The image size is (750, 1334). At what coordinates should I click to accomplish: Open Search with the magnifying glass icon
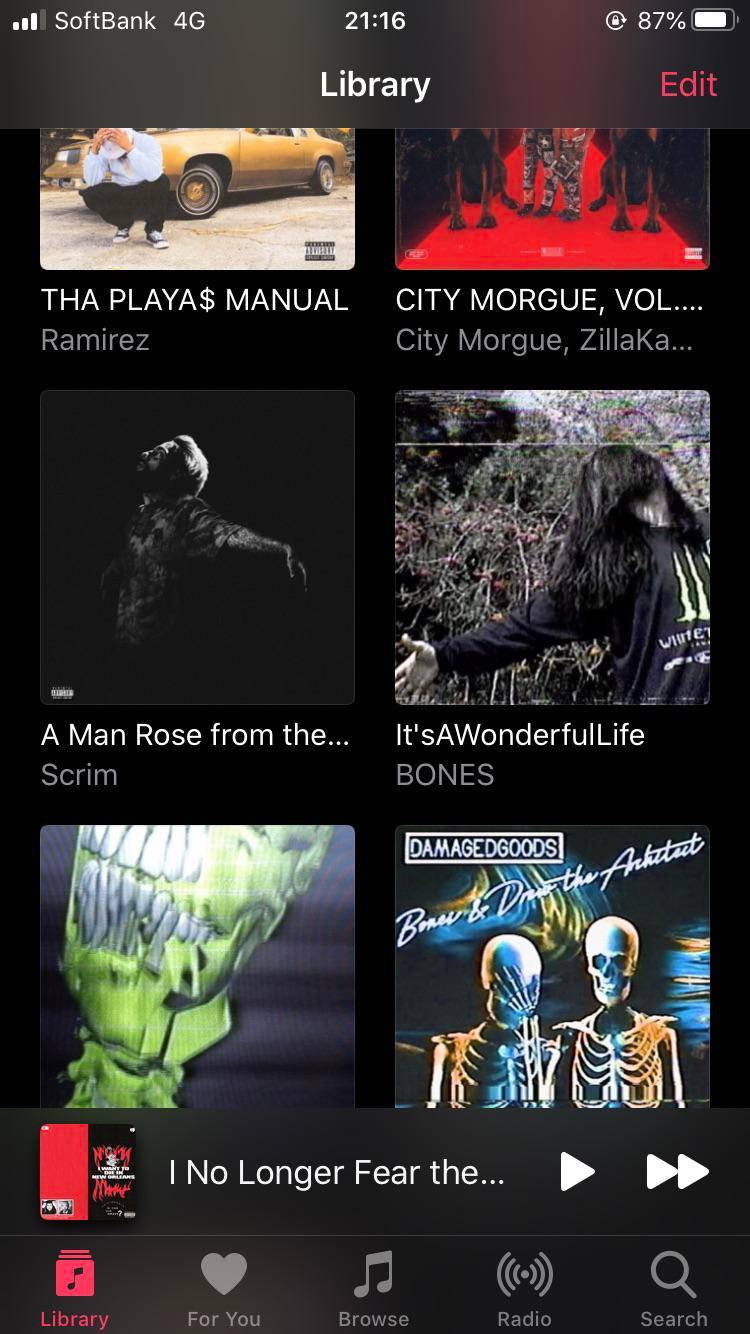point(673,1272)
